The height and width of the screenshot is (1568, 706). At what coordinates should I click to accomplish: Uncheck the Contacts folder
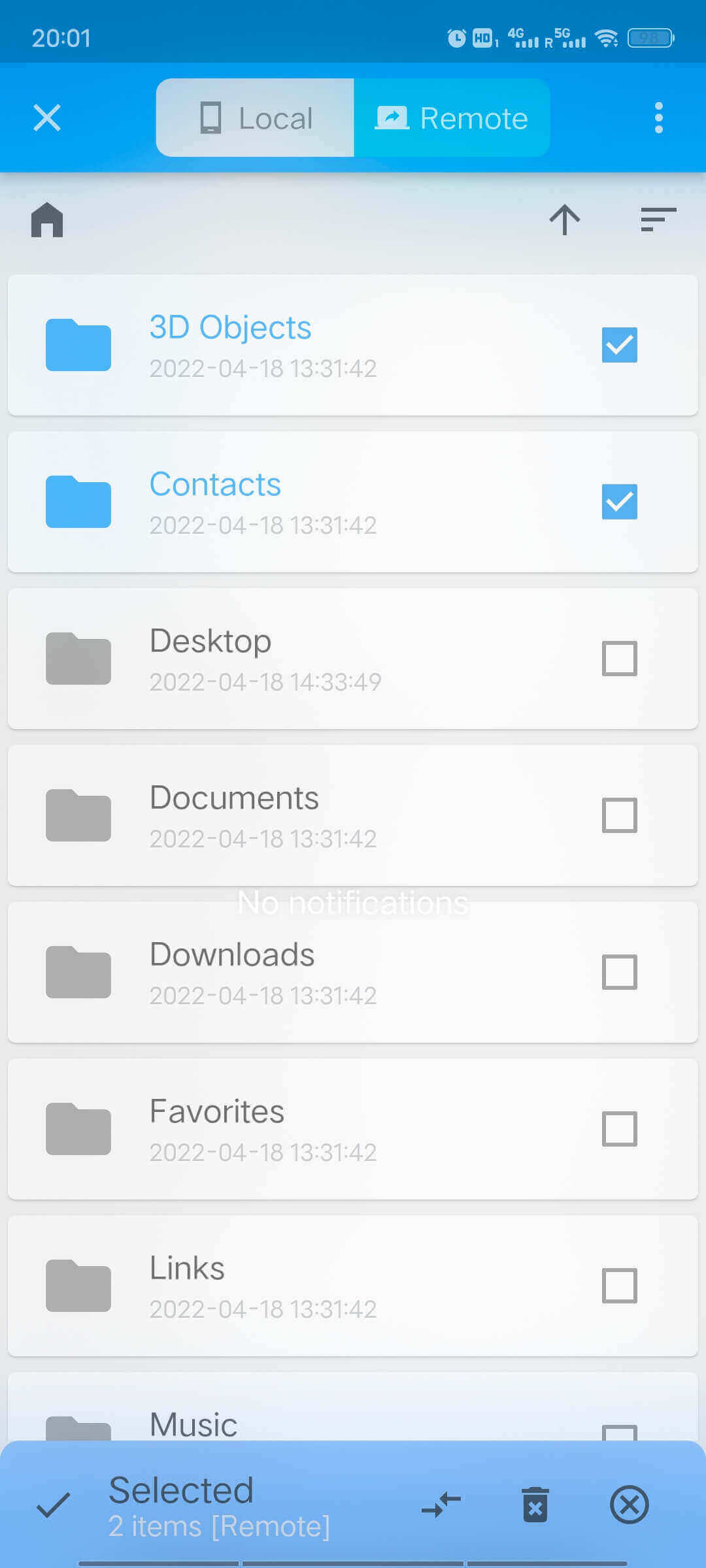tap(619, 502)
